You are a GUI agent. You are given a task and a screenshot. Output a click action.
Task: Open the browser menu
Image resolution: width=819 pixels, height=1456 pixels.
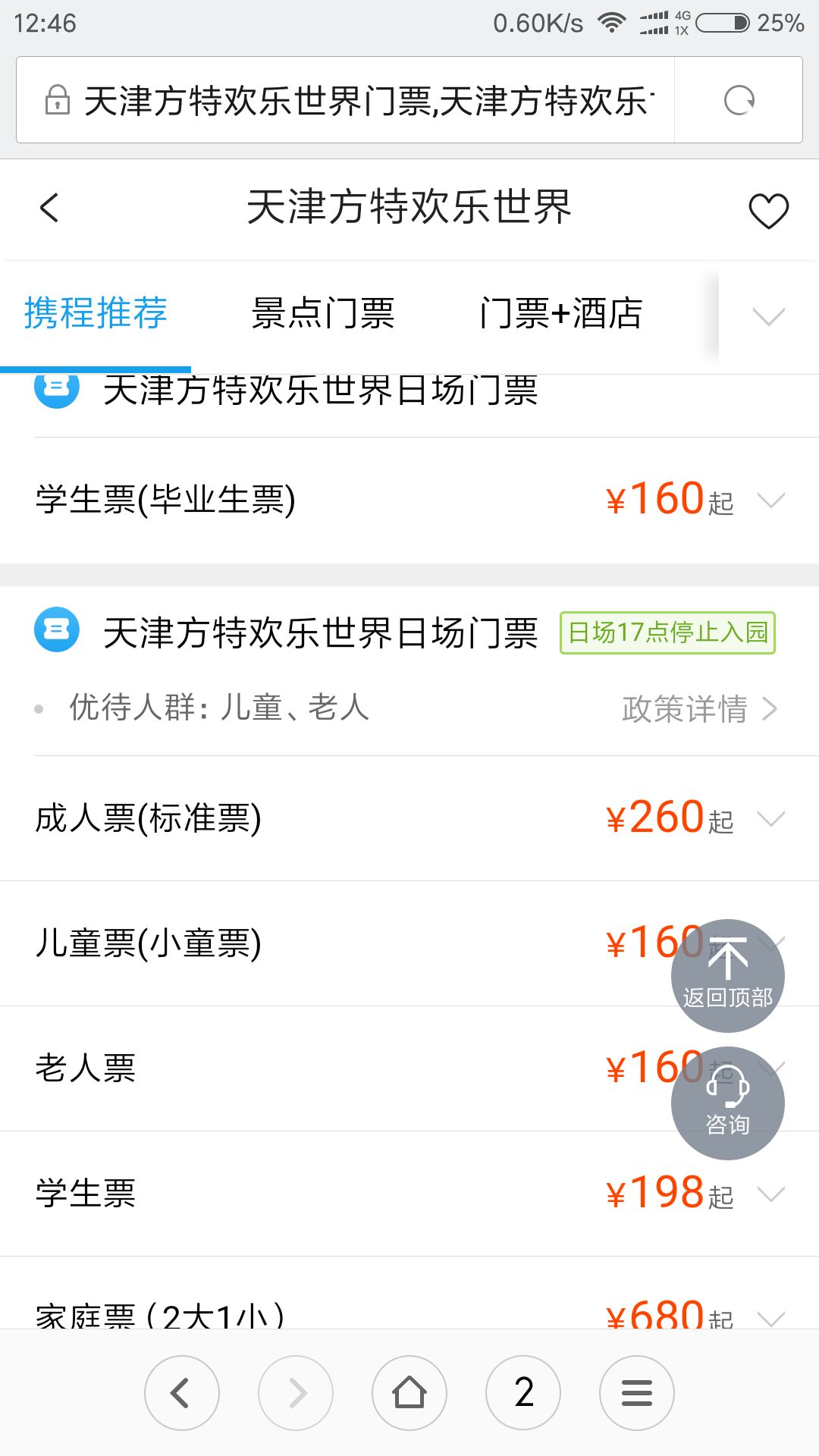pyautogui.click(x=637, y=1393)
